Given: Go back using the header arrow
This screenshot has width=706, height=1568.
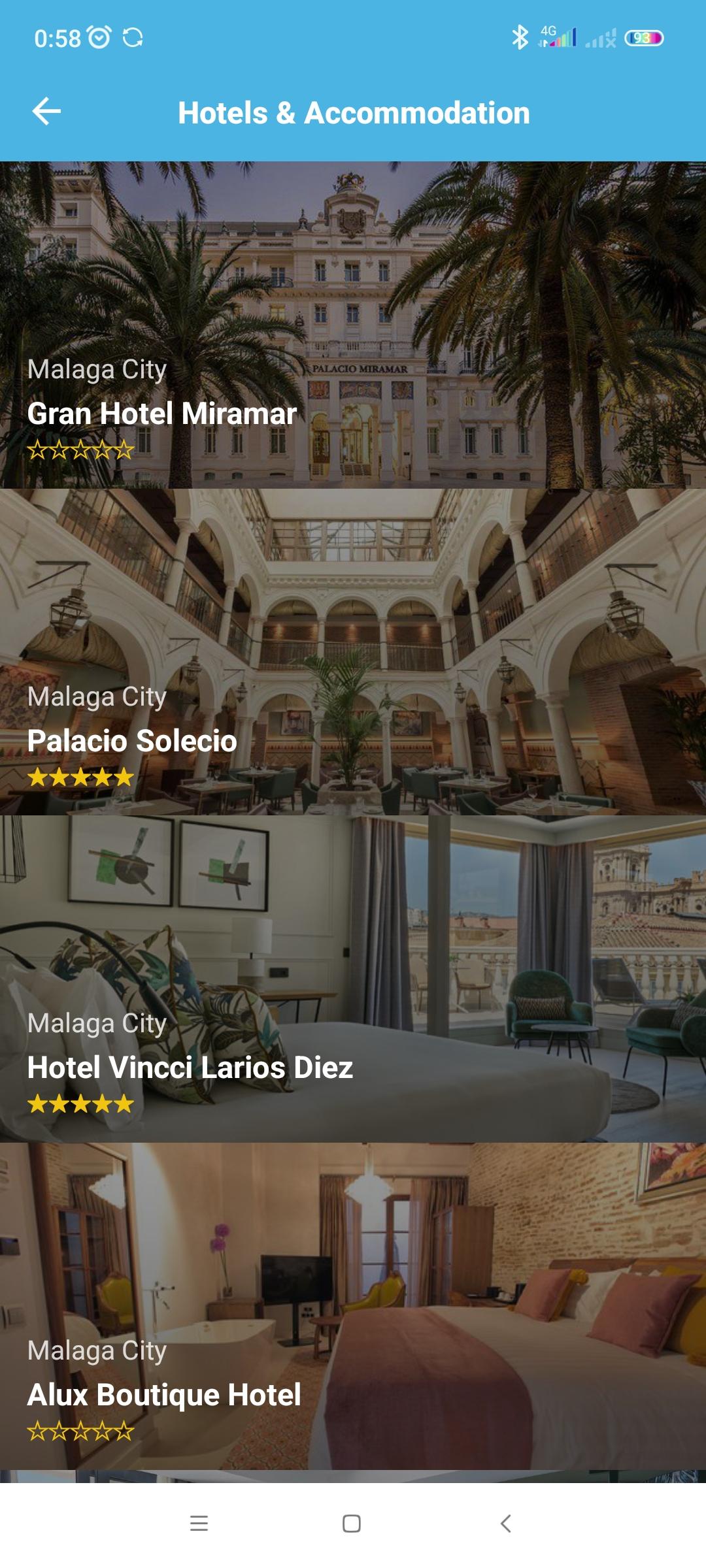Looking at the screenshot, I should (46, 112).
